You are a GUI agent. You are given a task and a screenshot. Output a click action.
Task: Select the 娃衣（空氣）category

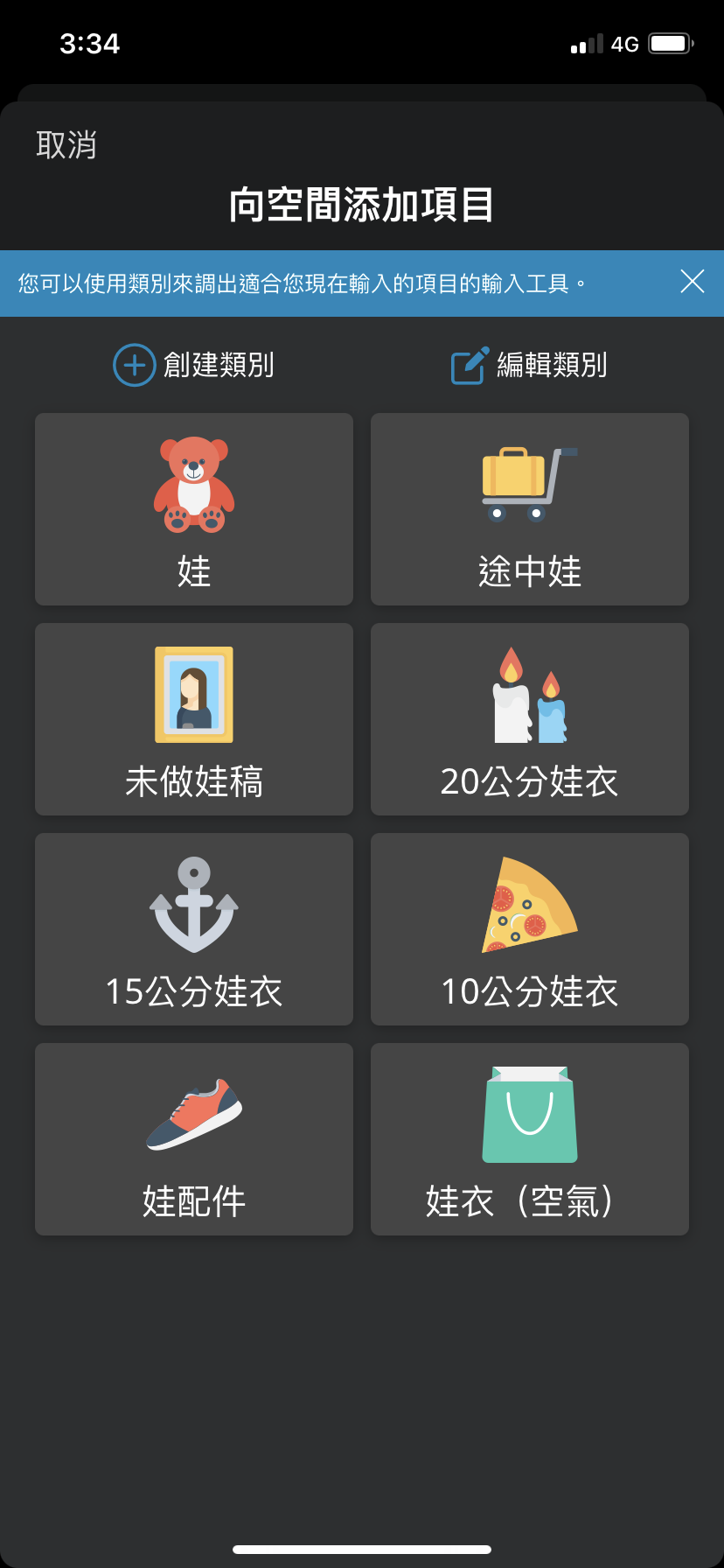click(x=530, y=1139)
